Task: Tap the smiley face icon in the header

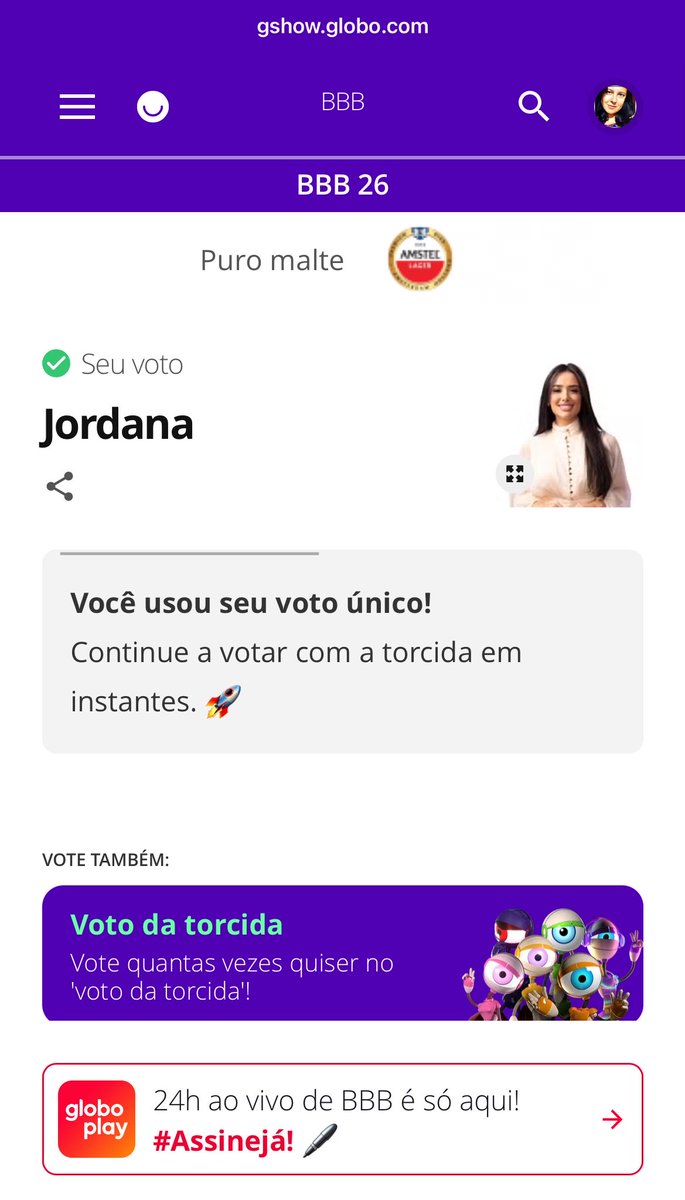Action: click(x=153, y=107)
